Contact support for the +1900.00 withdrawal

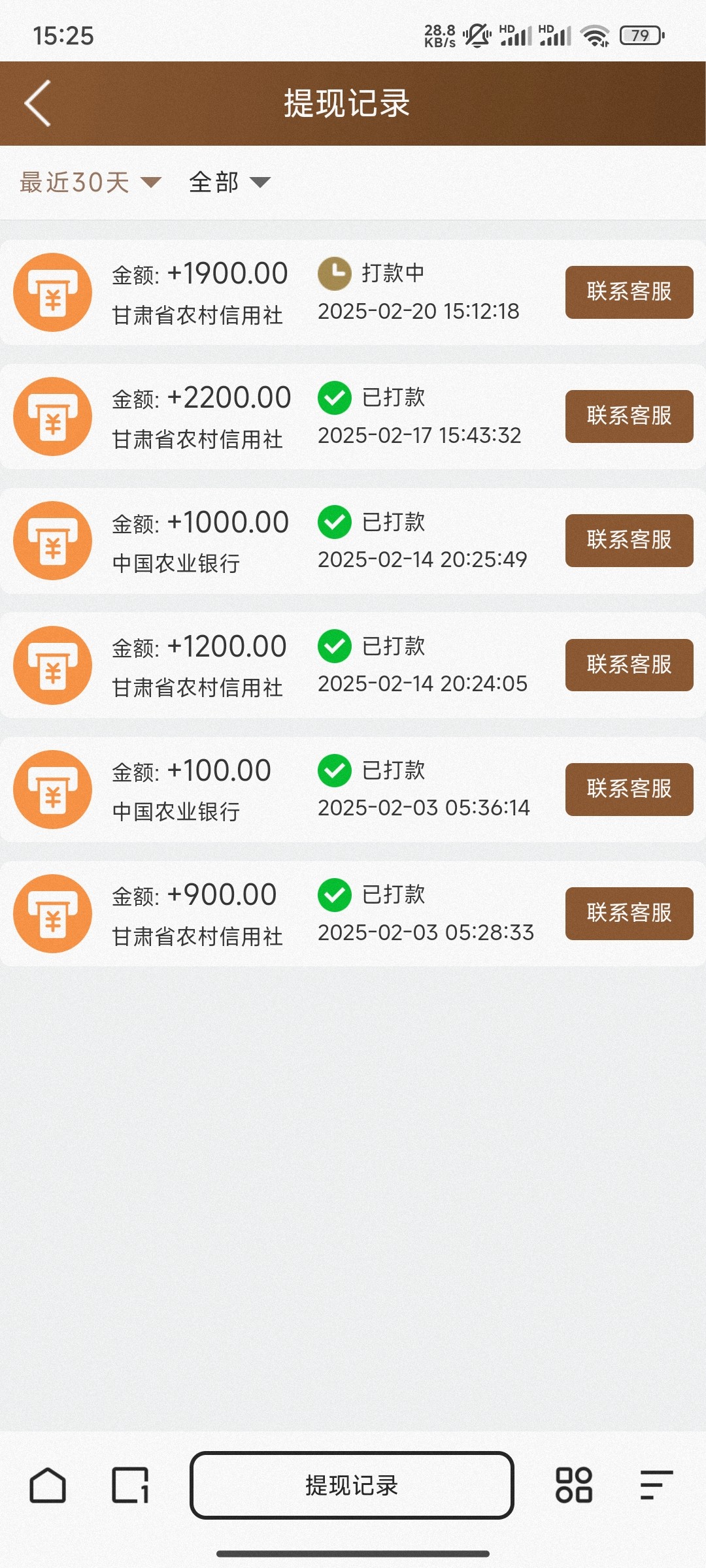tap(629, 292)
